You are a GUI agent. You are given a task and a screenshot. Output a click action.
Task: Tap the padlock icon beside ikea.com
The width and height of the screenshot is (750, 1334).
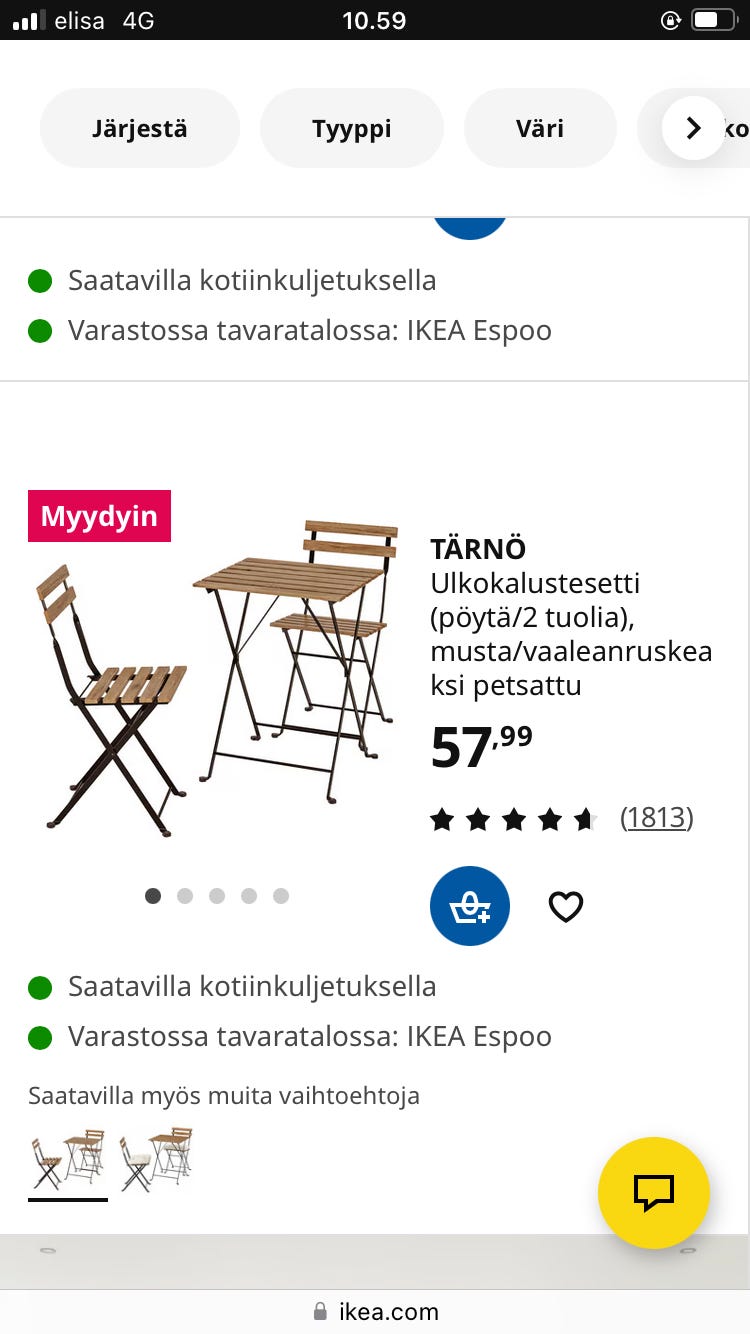[322, 1312]
